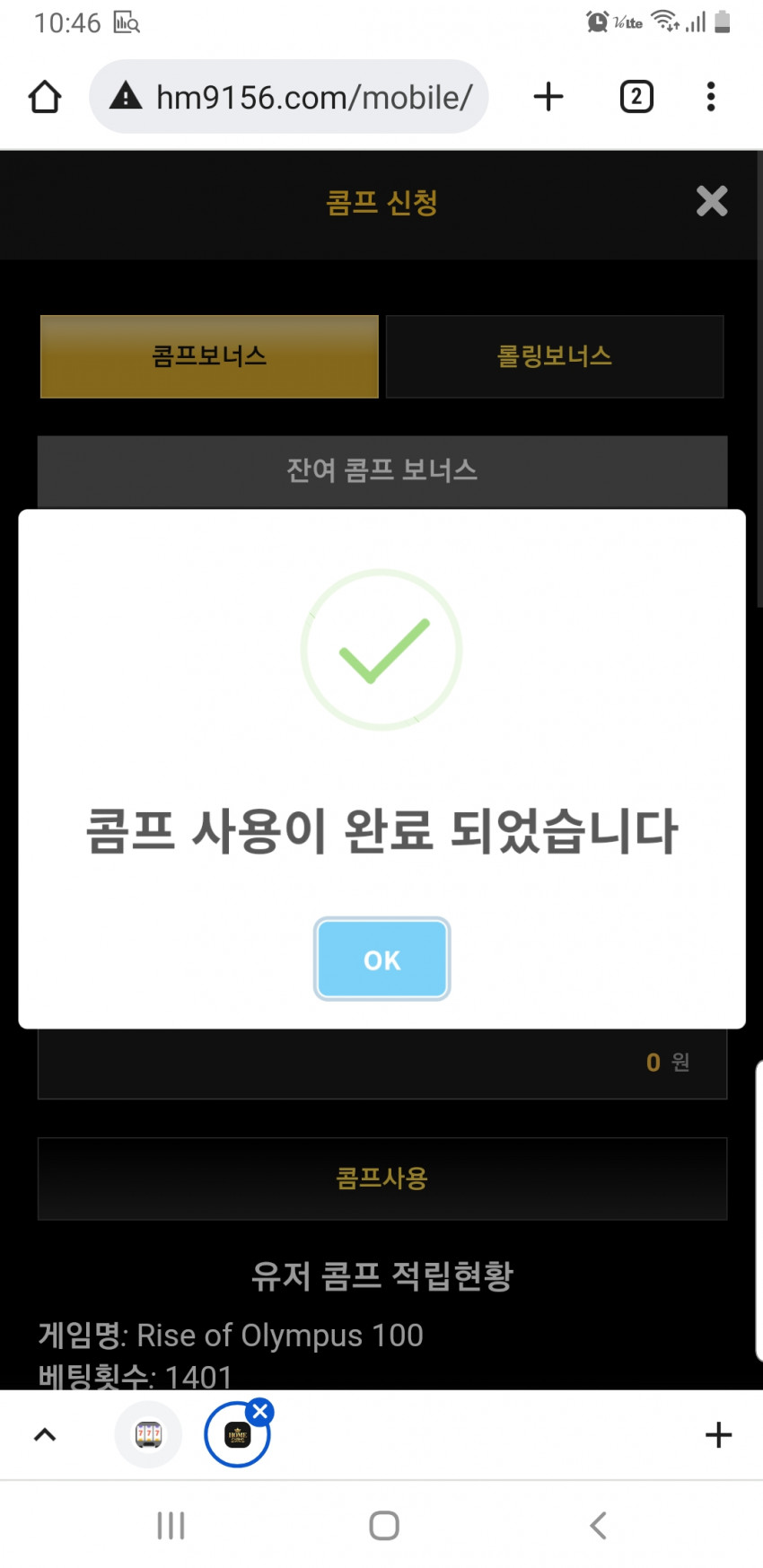This screenshot has height=1568, width=763.
Task: Expand the bottom tab strip arrow
Action: [x=45, y=1434]
